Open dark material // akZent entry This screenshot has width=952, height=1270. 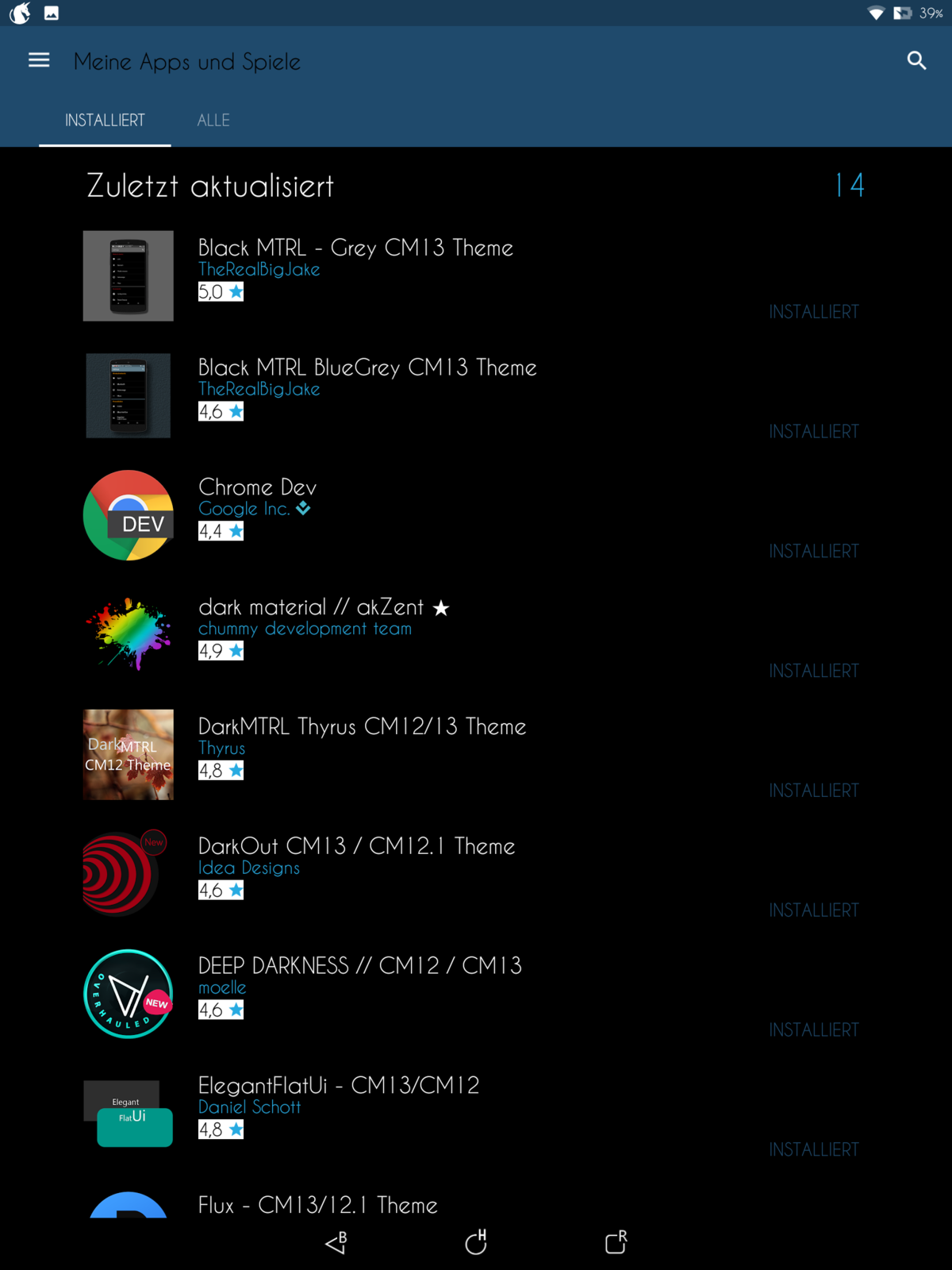(x=311, y=607)
